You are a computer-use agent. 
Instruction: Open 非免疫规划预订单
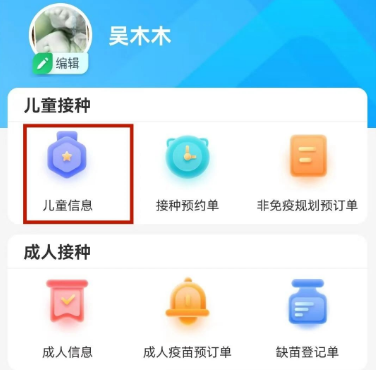(x=307, y=174)
